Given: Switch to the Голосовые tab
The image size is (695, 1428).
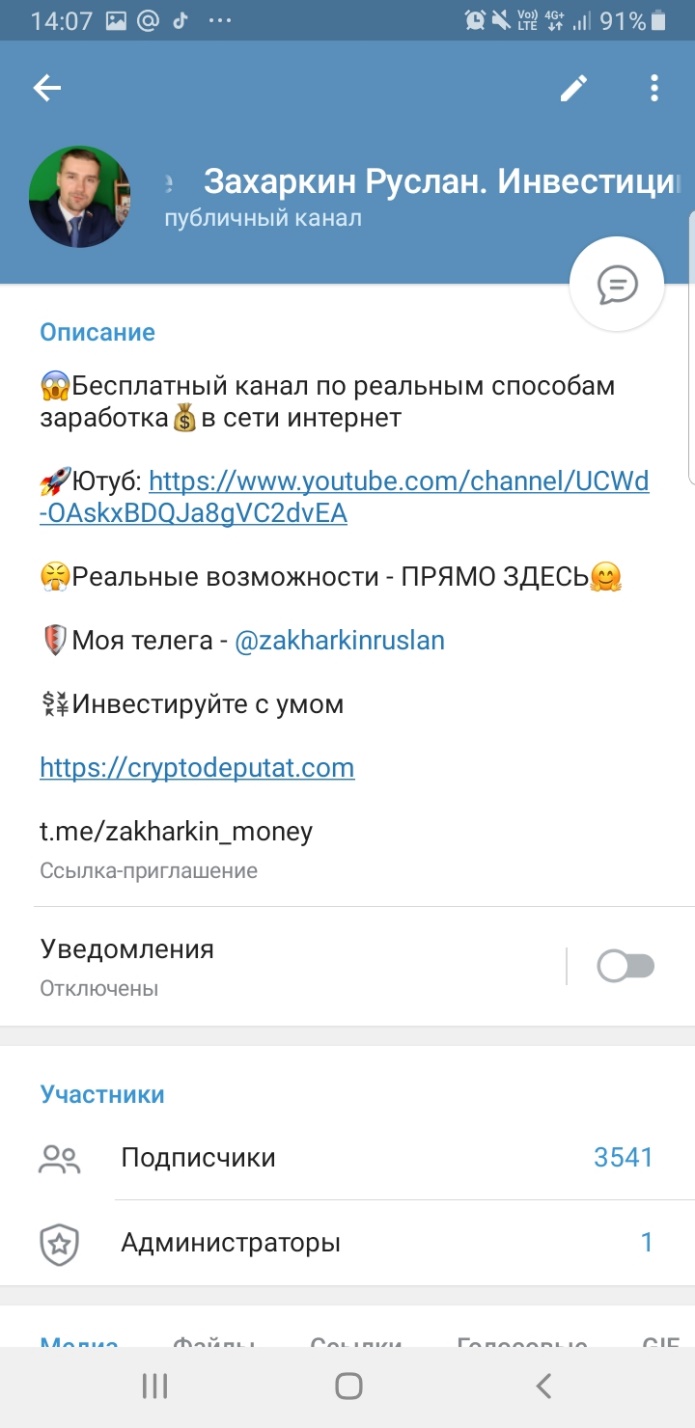Looking at the screenshot, I should click(x=521, y=1342).
